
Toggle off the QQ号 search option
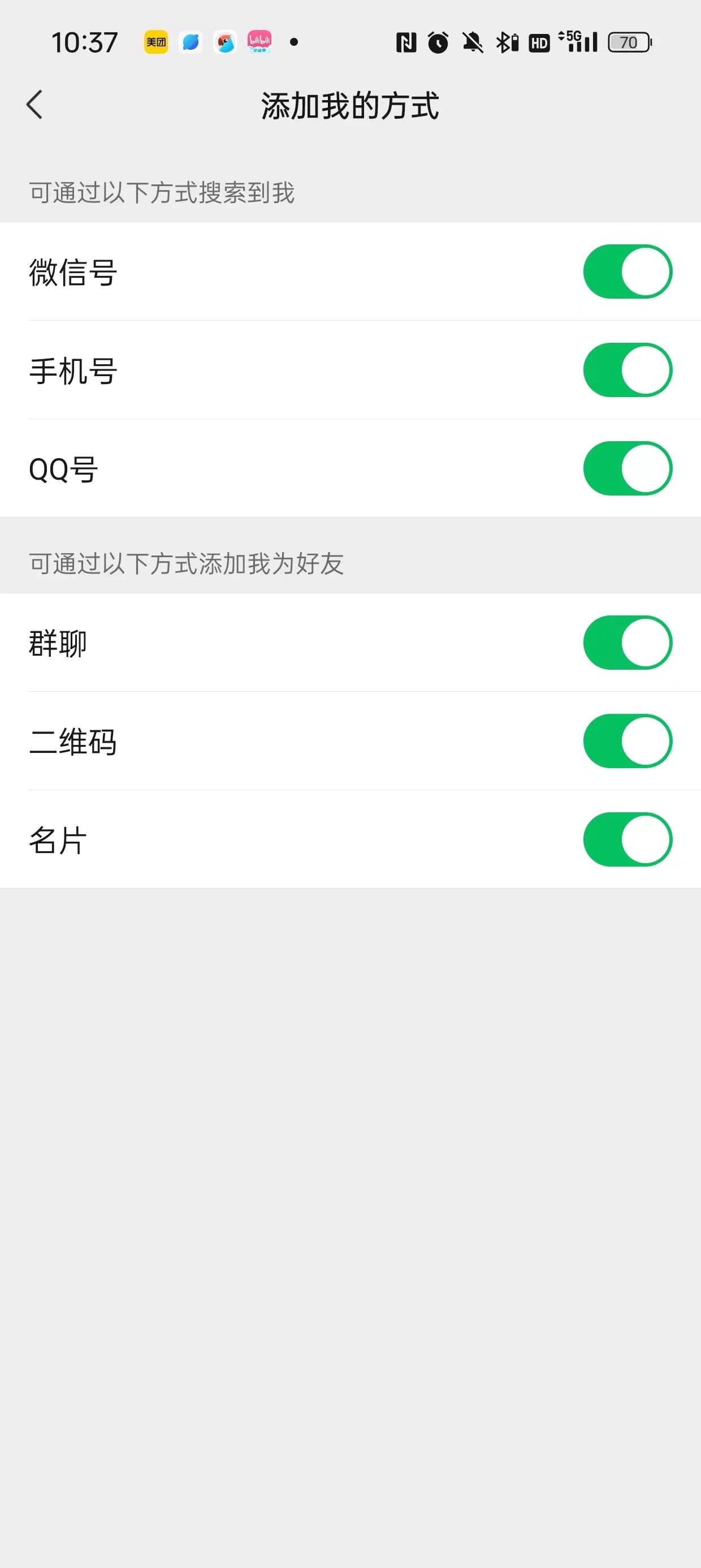point(628,469)
